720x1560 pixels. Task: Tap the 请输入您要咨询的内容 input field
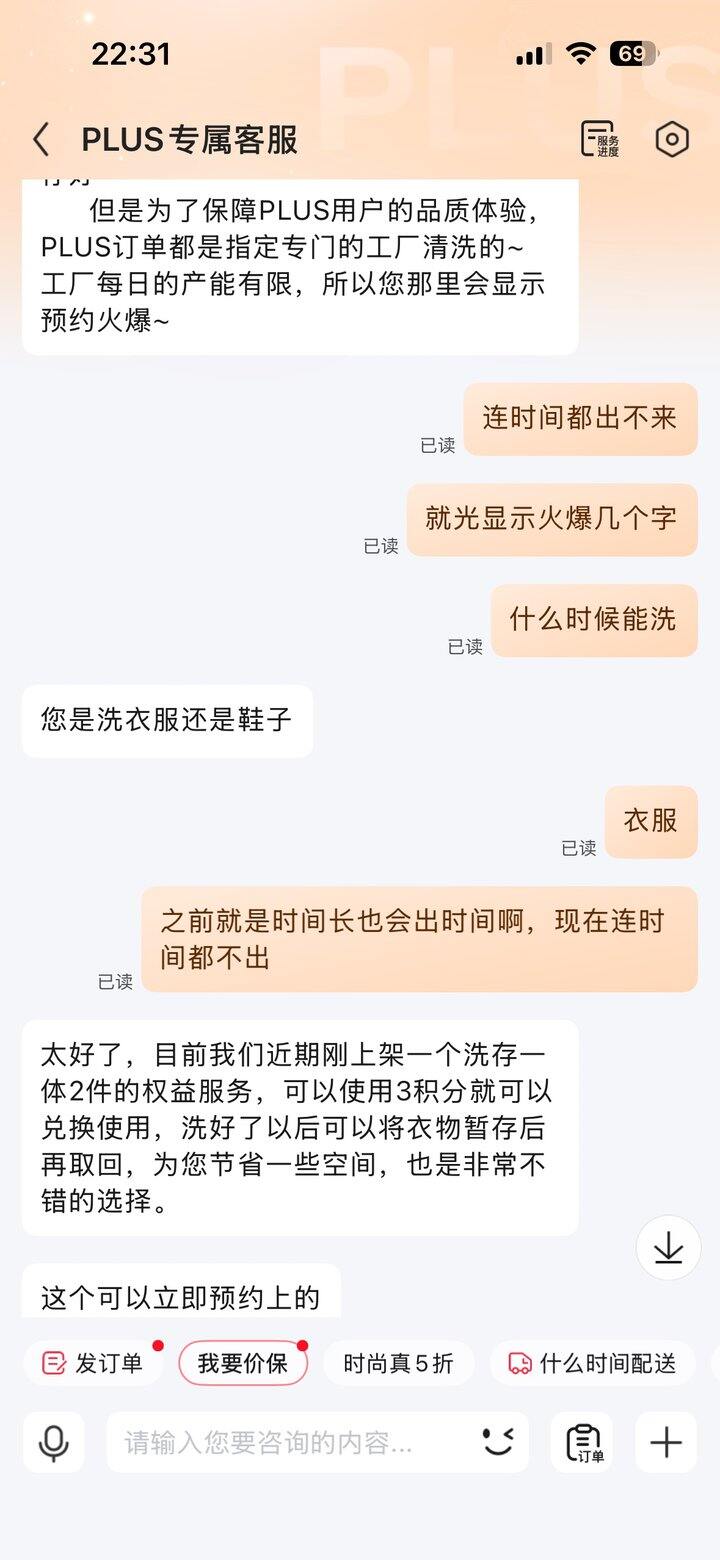click(300, 1442)
